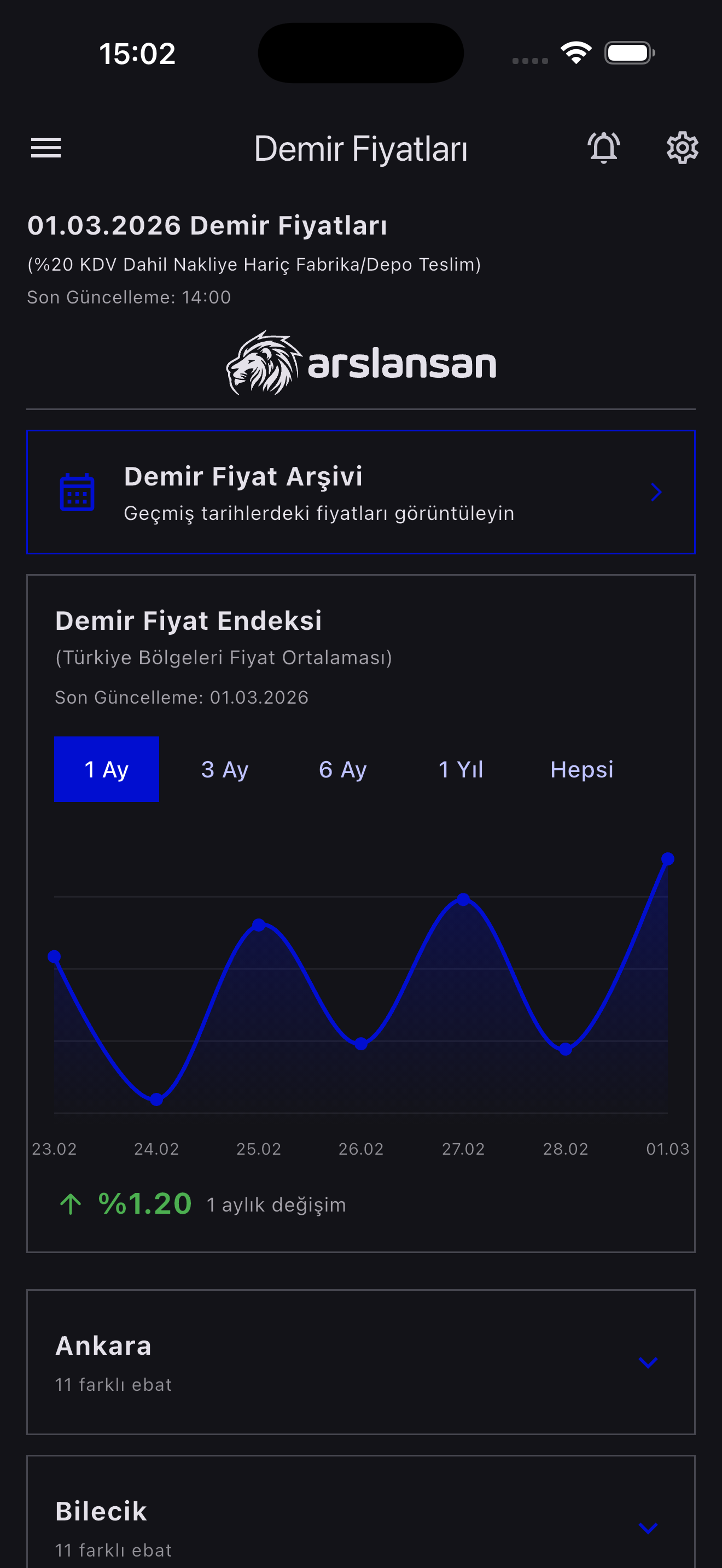
Task: Click the right arrow on the archive card
Action: coord(656,492)
